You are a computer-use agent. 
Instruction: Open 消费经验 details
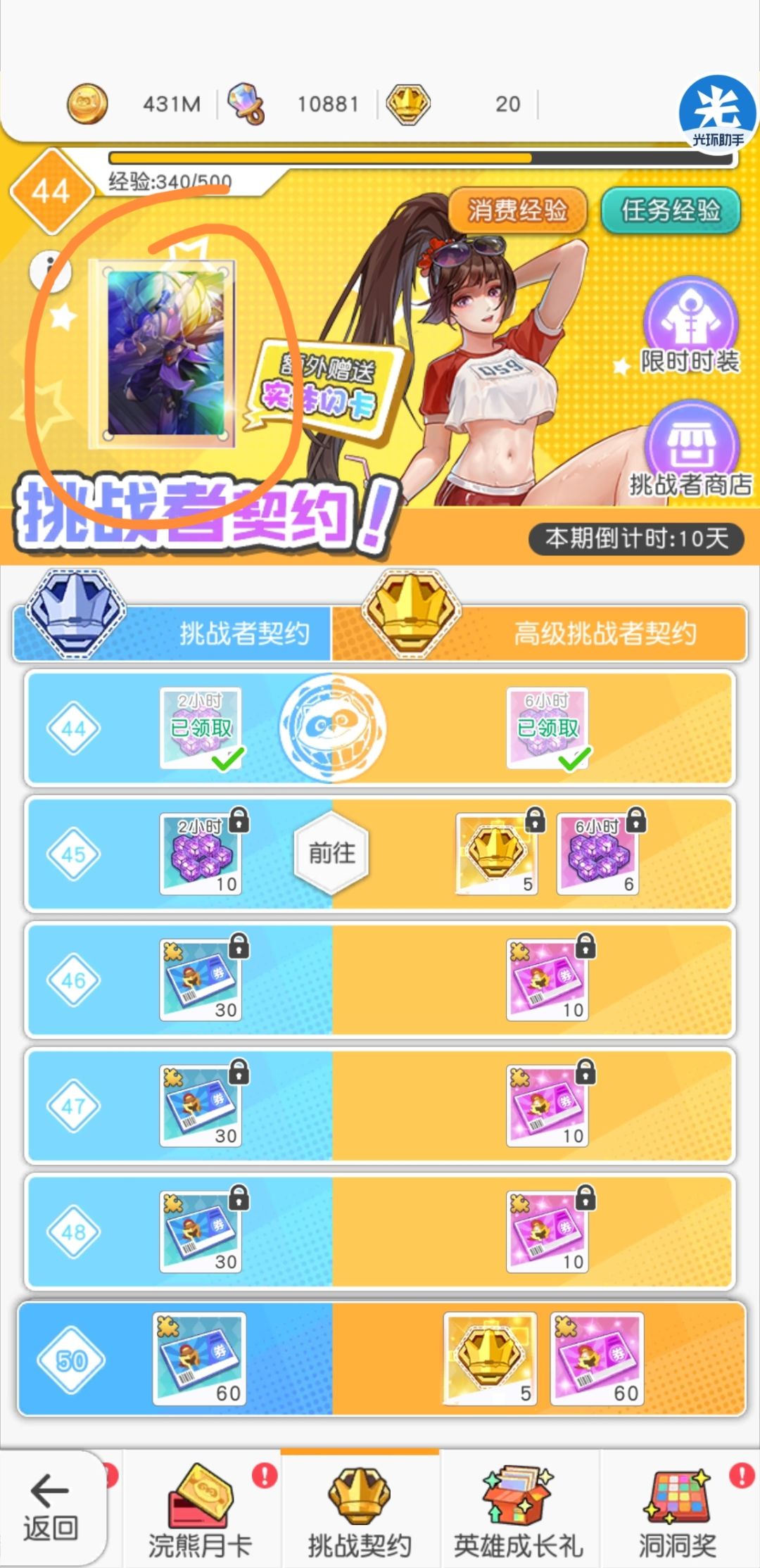(x=518, y=210)
